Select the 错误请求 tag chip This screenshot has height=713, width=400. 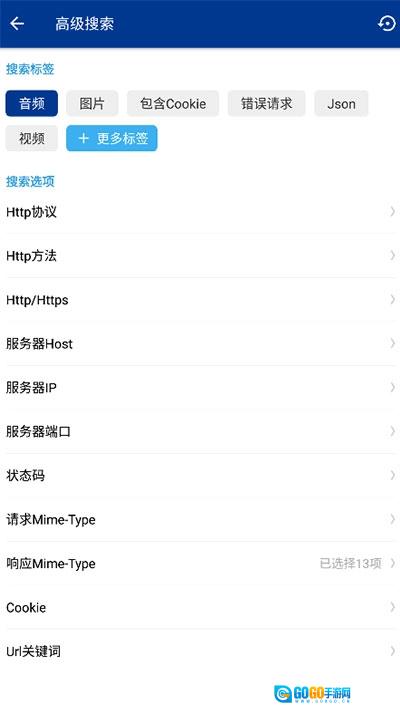[x=266, y=104]
